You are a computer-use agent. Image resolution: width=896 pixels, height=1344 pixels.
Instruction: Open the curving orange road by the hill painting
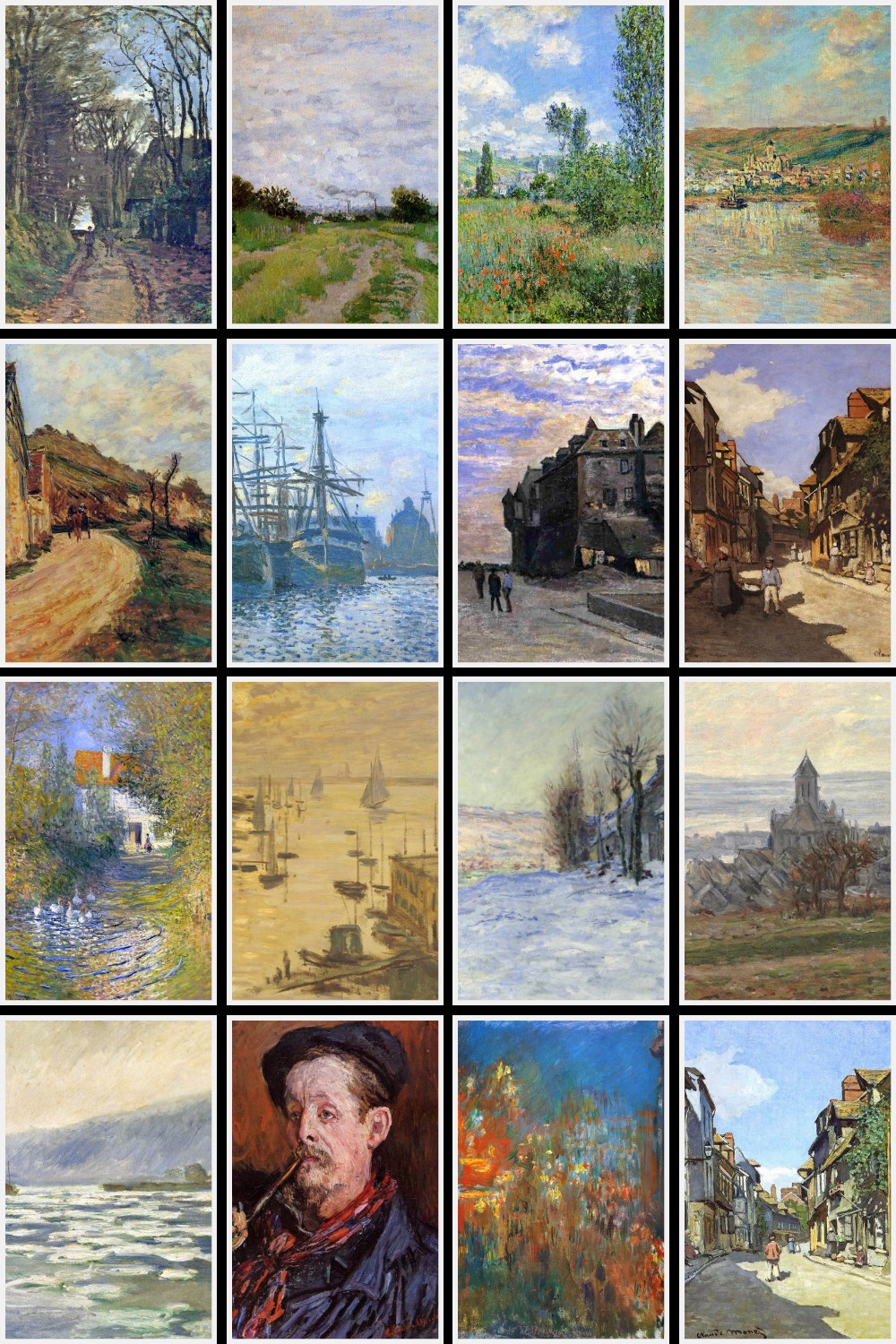point(108,503)
